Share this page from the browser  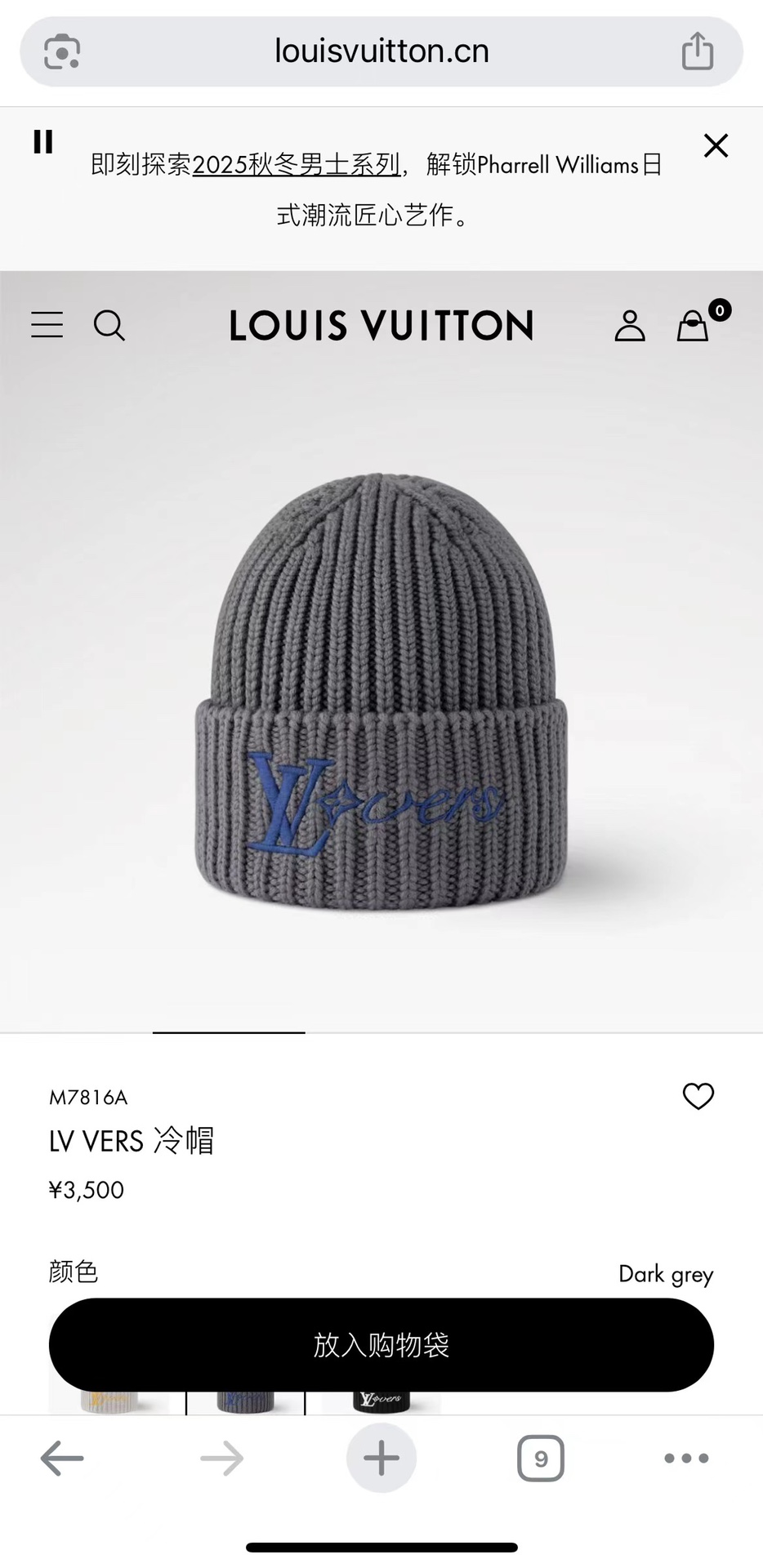(697, 51)
